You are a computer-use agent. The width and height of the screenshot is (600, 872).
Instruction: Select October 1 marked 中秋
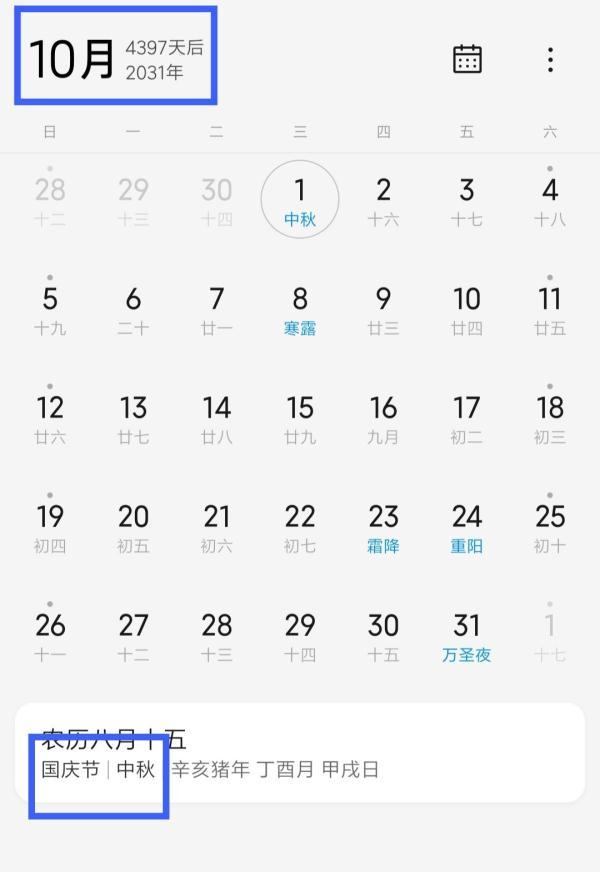coord(300,200)
